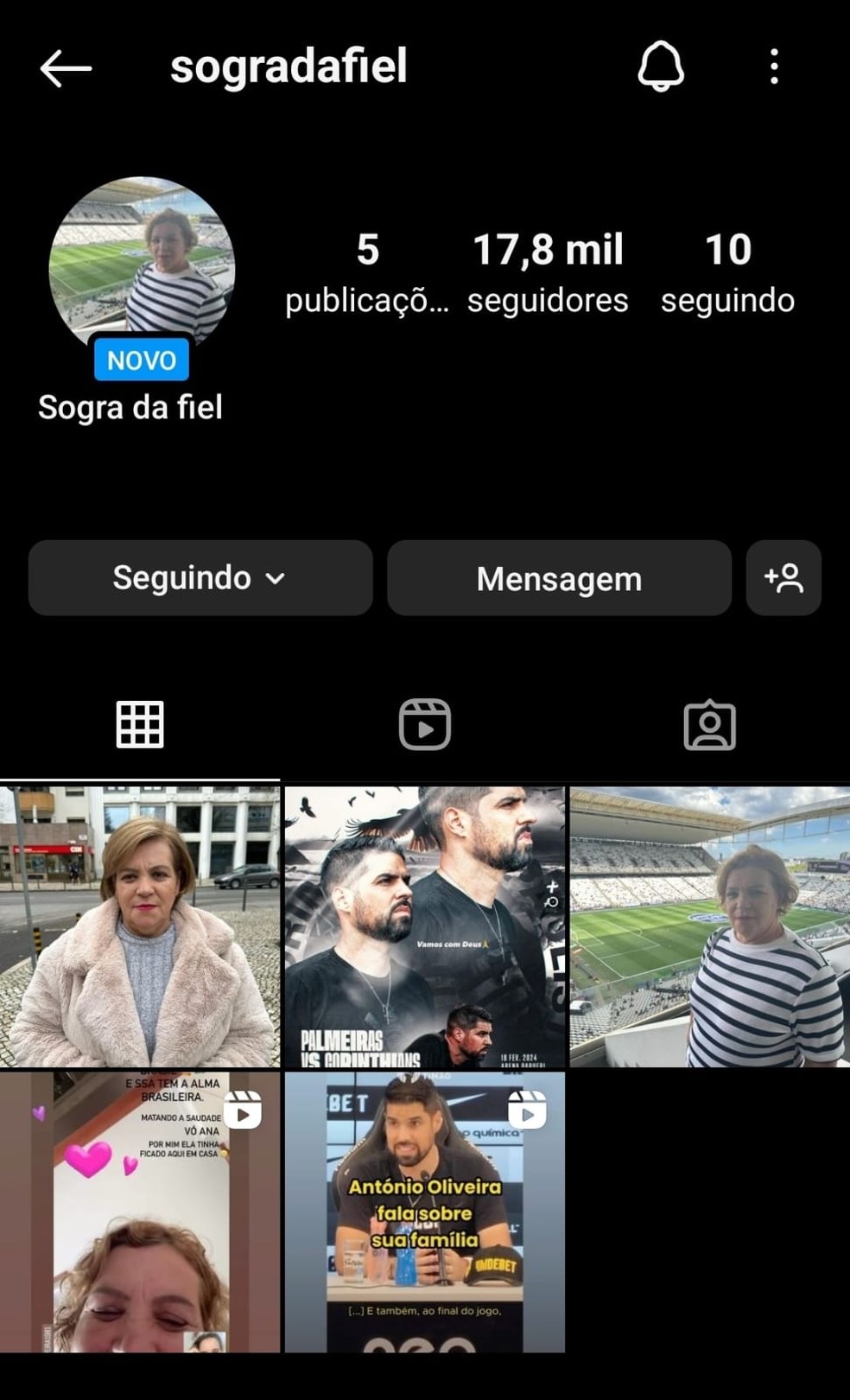850x1400 pixels.
Task: Open the fur coat photo post thumbnail
Action: pos(141,925)
